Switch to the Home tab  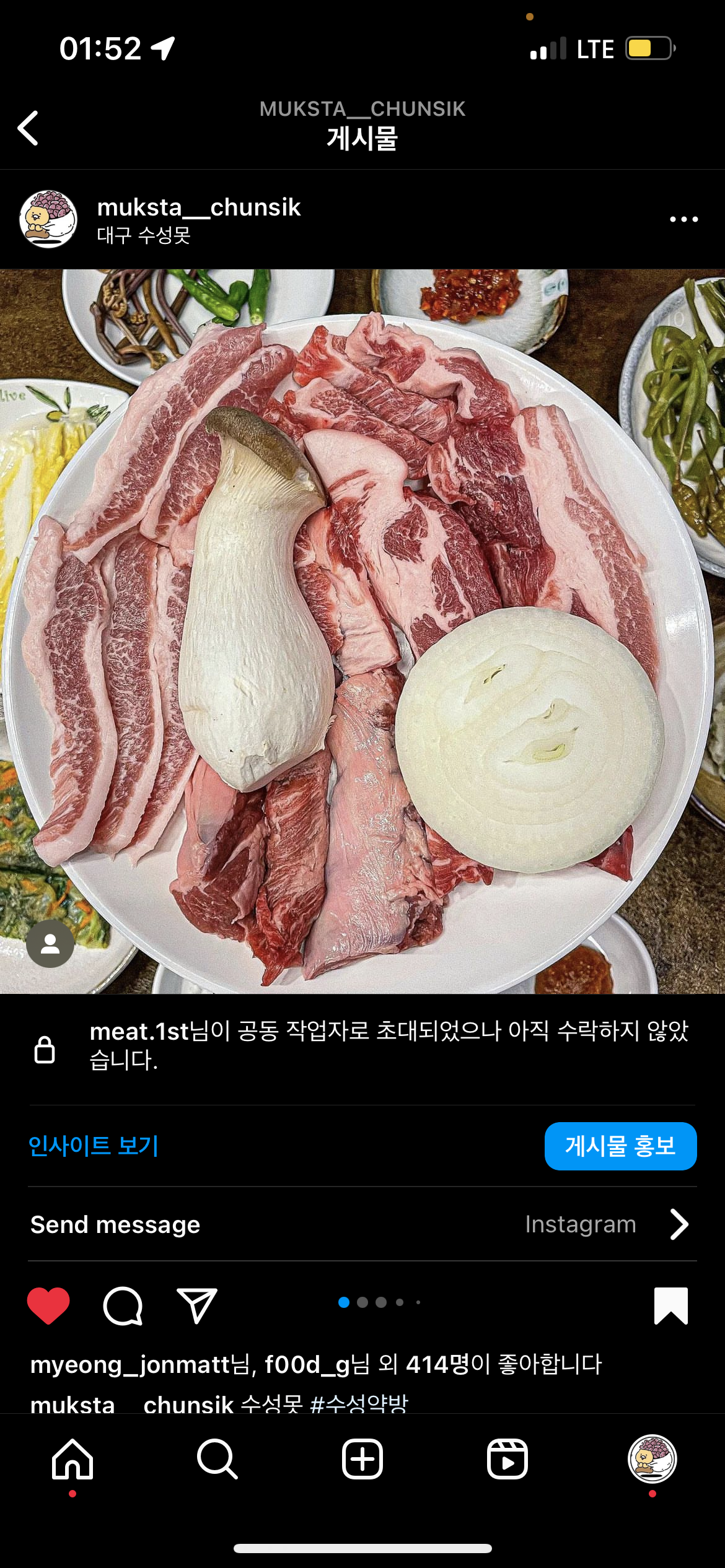click(72, 1459)
